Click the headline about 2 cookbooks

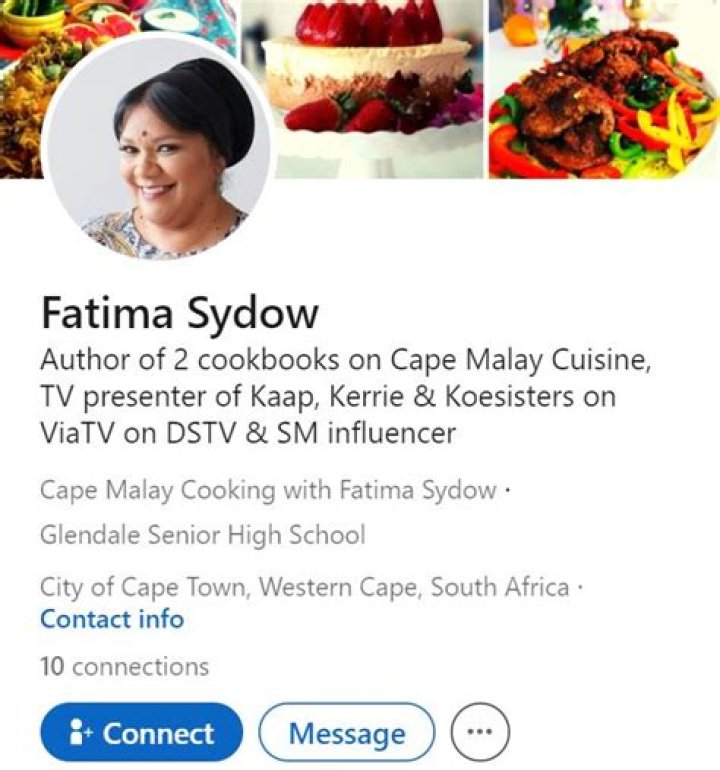[x=344, y=357]
